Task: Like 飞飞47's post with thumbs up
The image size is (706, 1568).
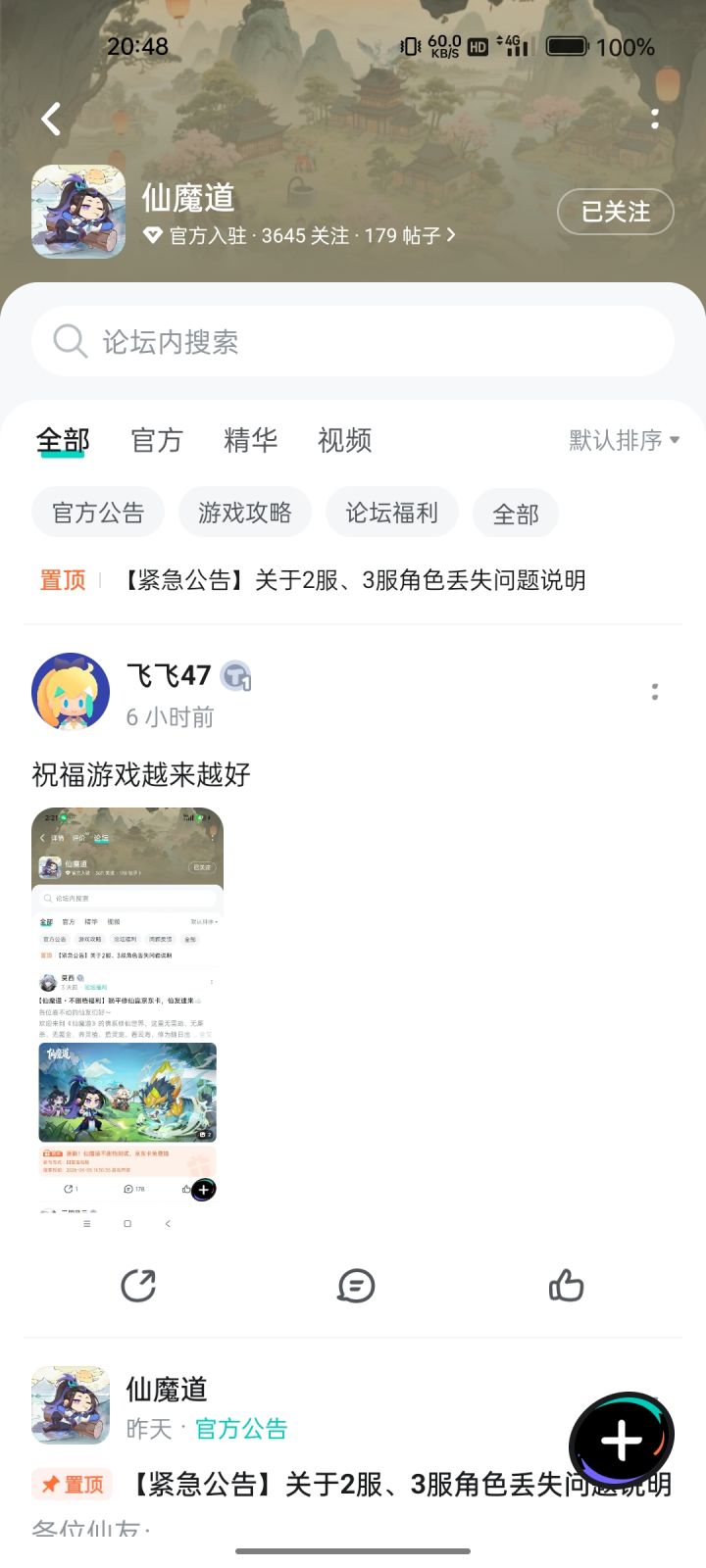Action: coord(567,1287)
